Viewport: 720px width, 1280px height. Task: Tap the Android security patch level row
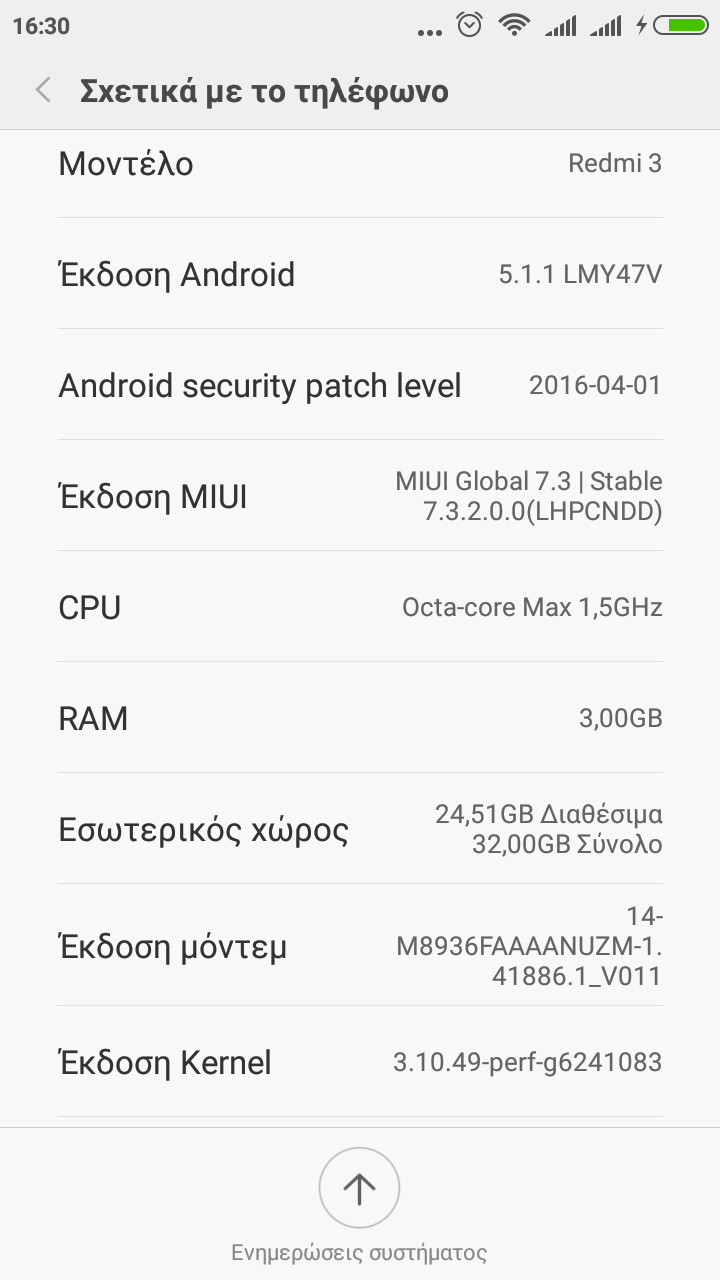tap(360, 385)
